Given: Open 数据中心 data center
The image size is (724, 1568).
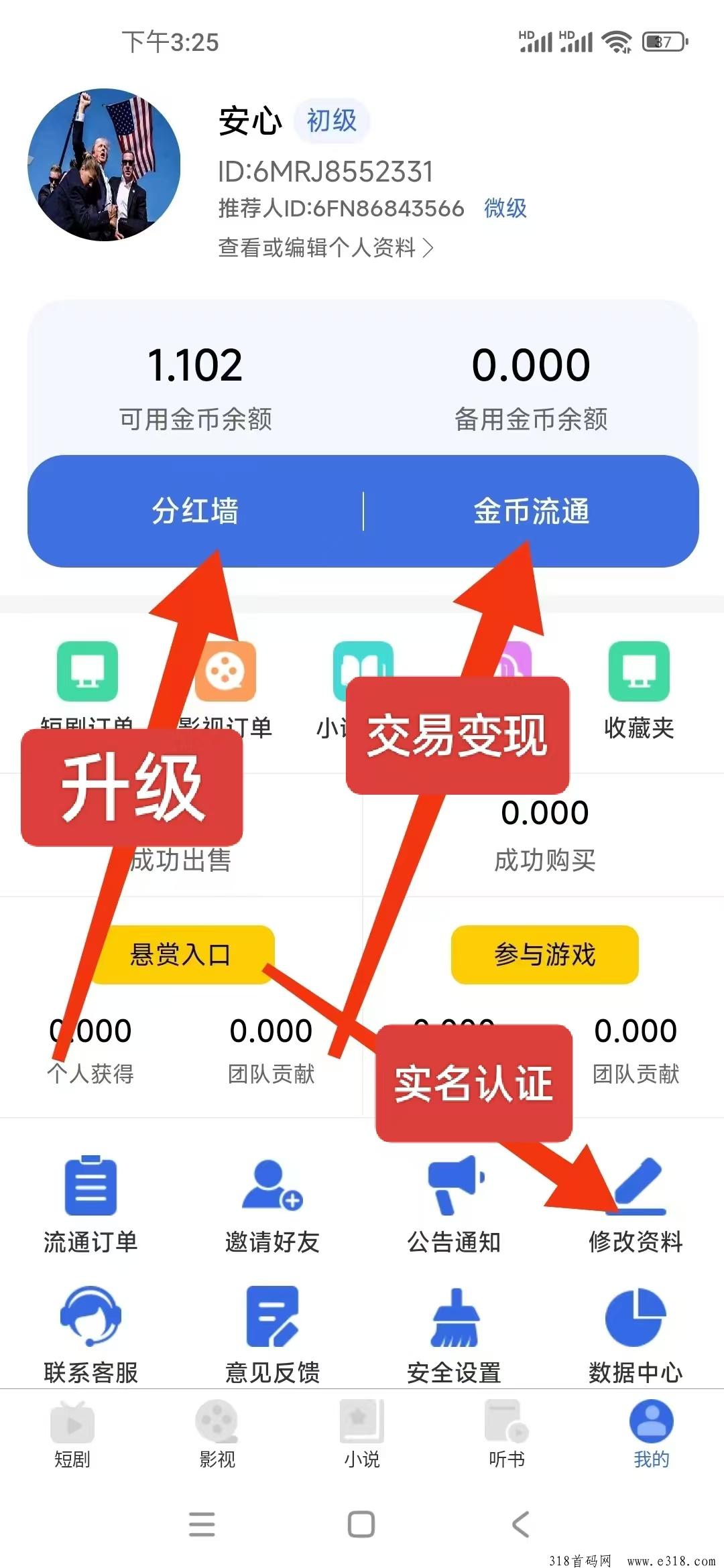Looking at the screenshot, I should pos(636,1333).
